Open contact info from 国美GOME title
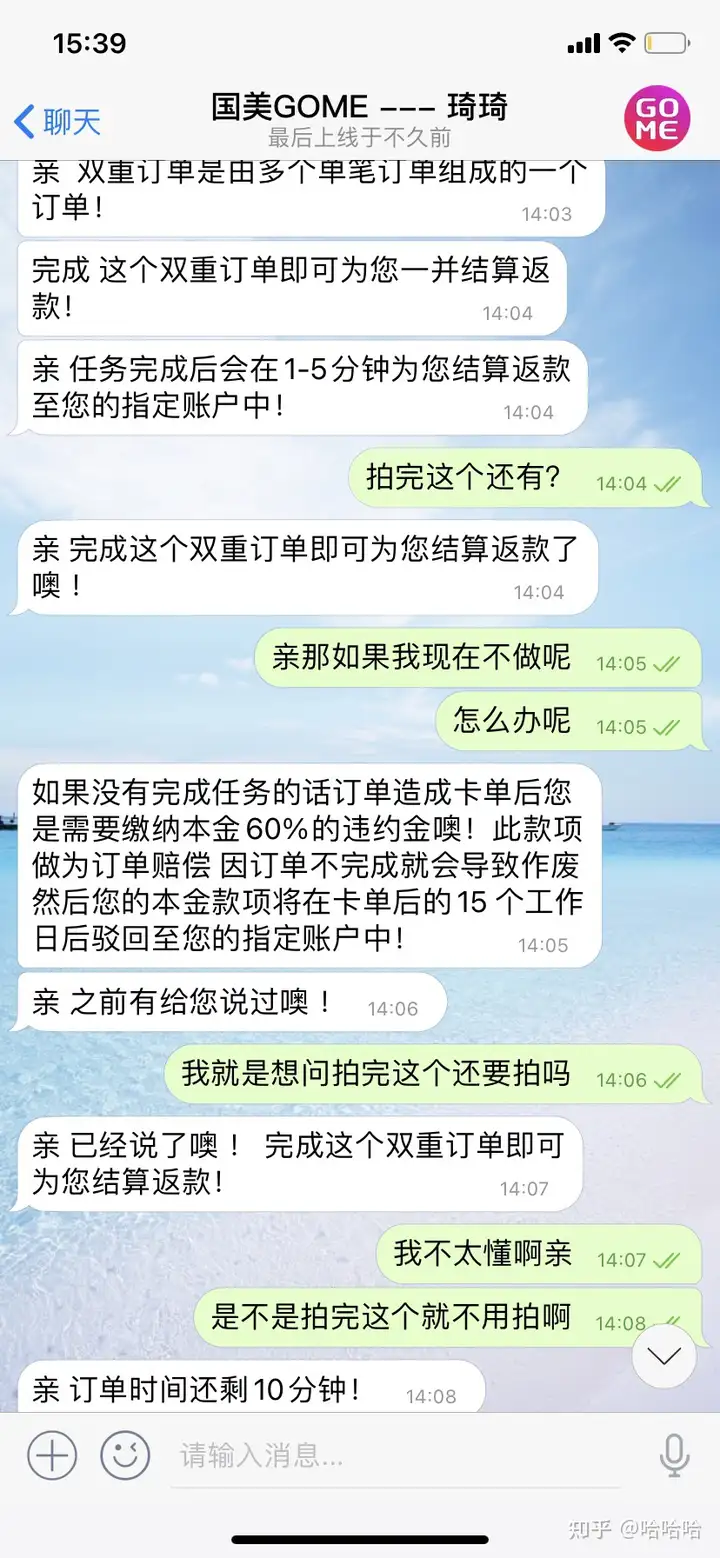 coord(360,106)
